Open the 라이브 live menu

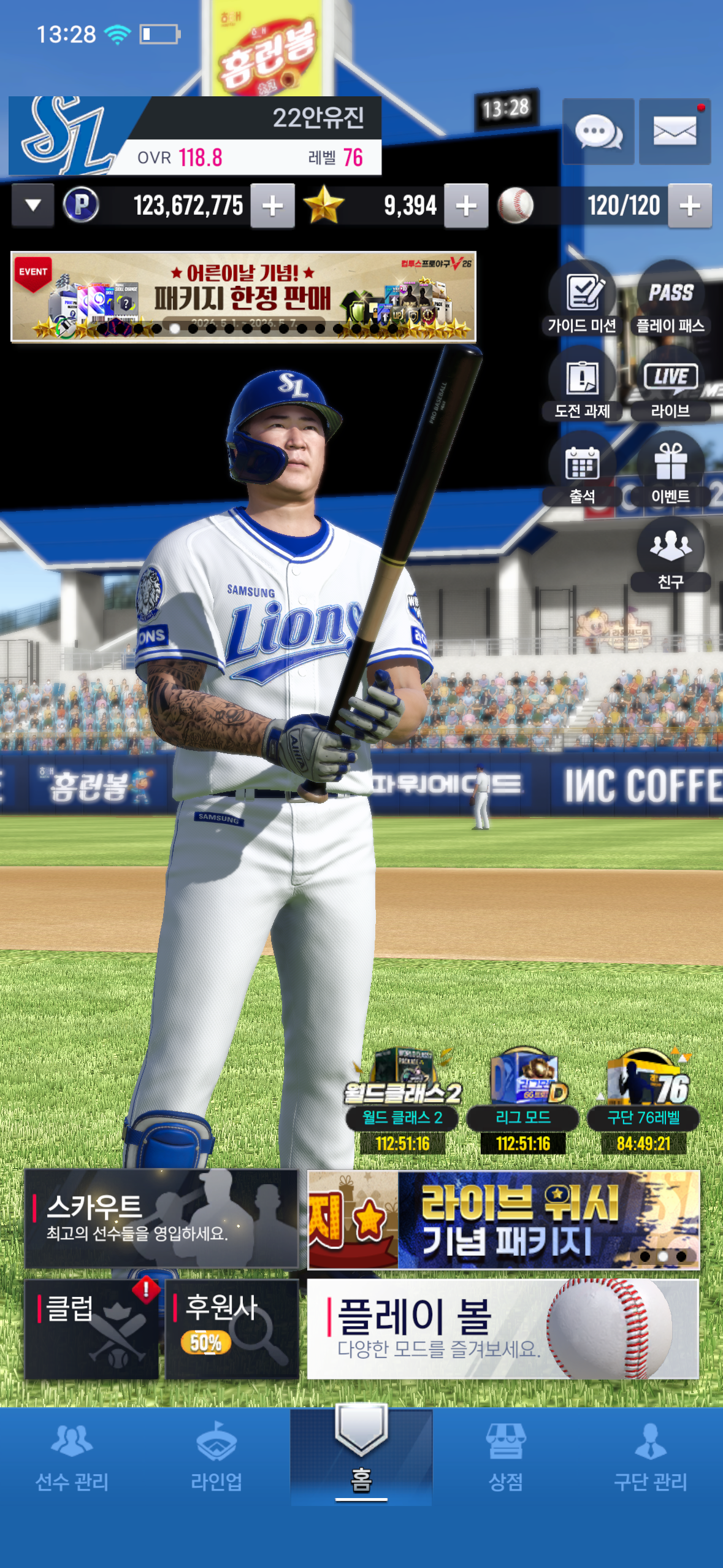(670, 384)
